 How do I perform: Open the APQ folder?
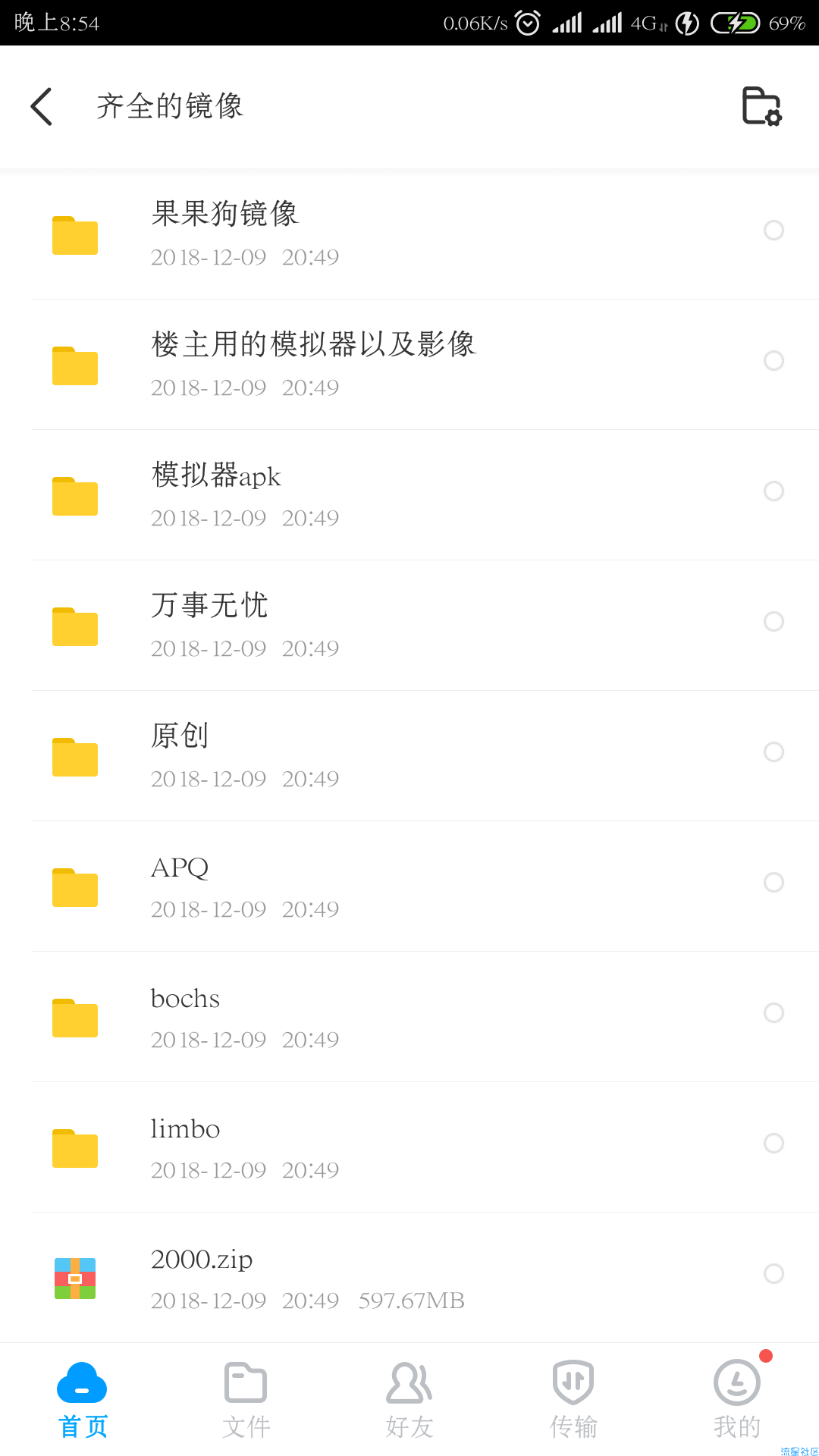pyautogui.click(x=409, y=886)
